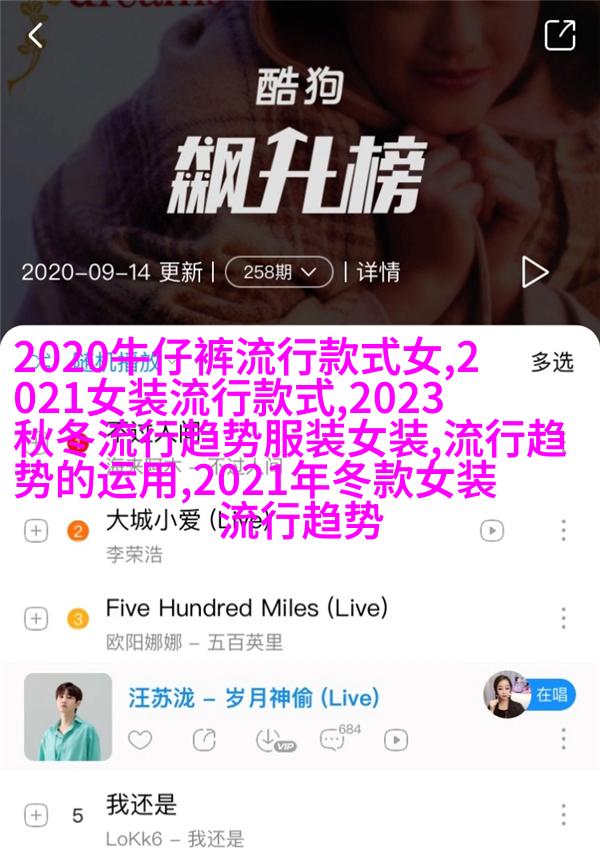Add 大城小爱 to the play queue
600x868 pixels.
[36, 530]
